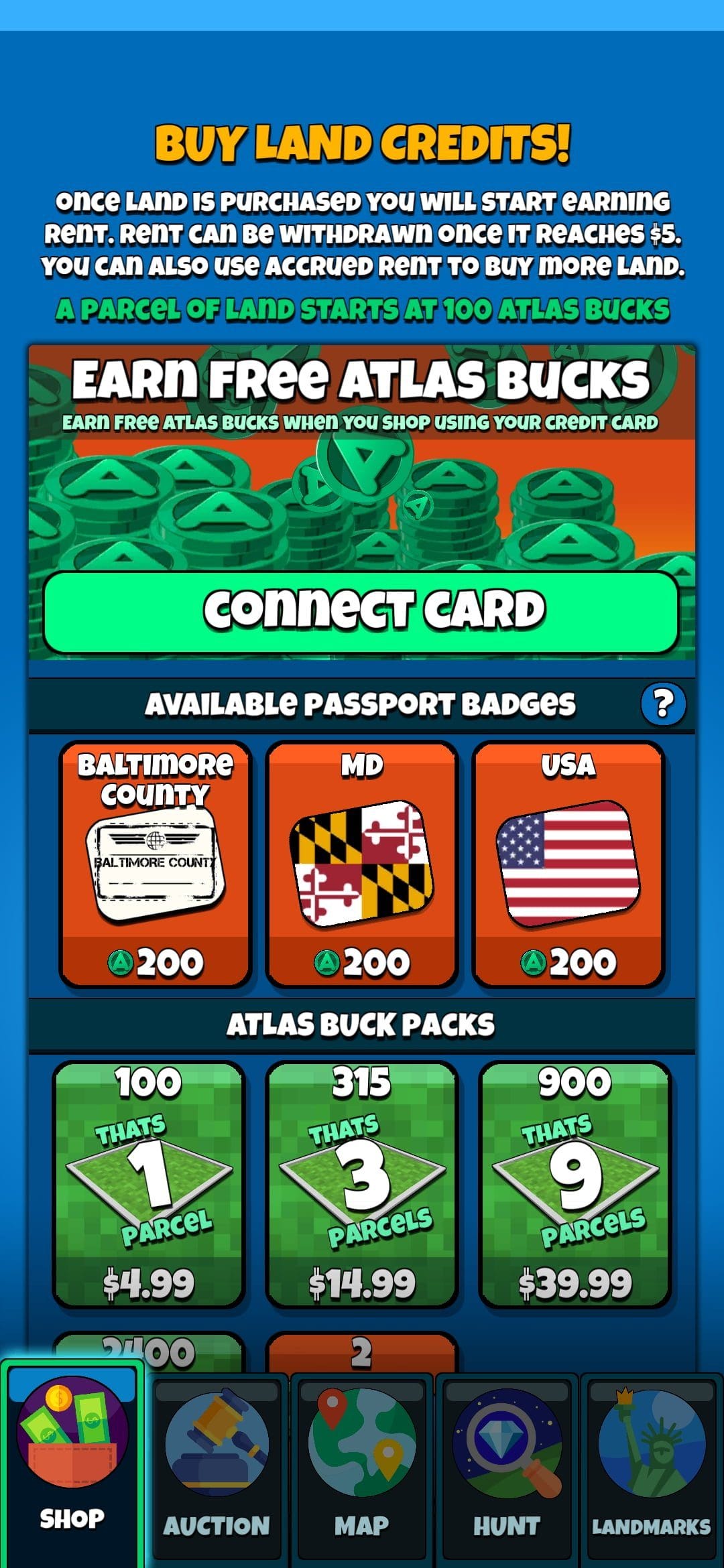Screen dimensions: 724x1568
Task: Open the Shop tab
Action: click(72, 1465)
